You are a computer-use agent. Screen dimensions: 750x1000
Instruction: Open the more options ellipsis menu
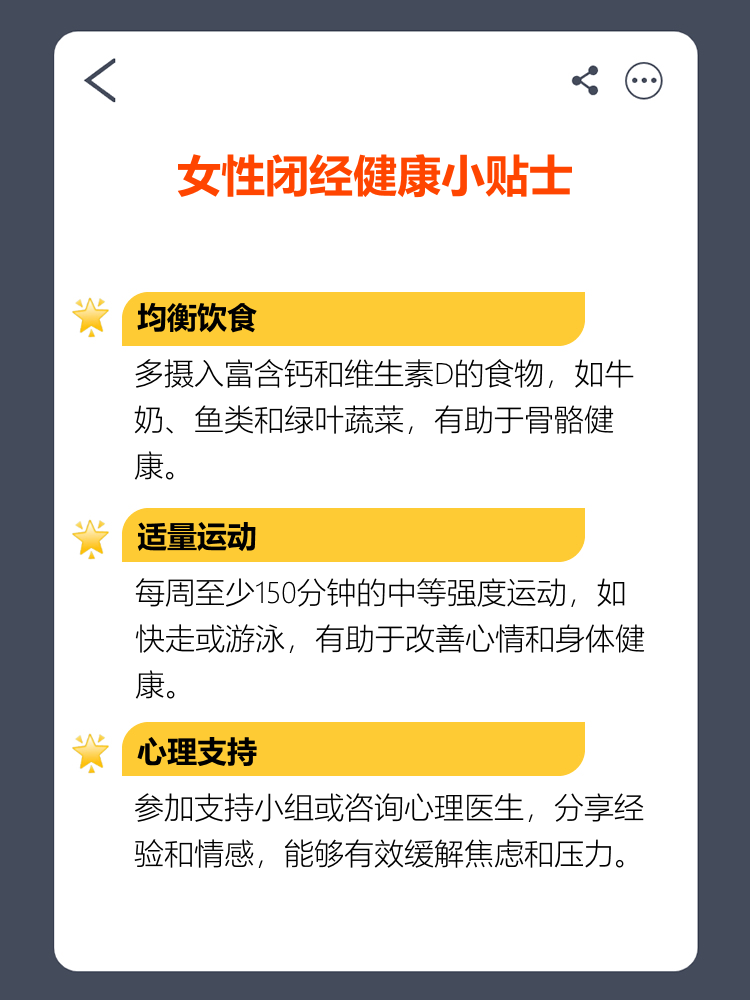click(645, 82)
